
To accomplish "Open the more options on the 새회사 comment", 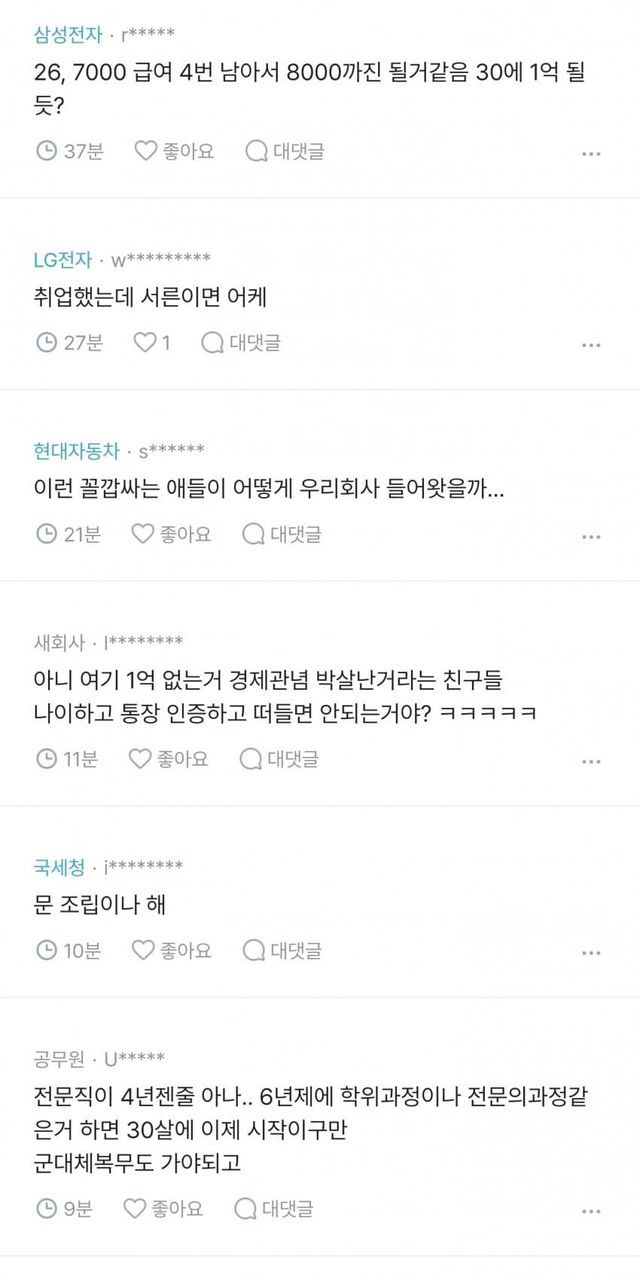I will 591,762.
